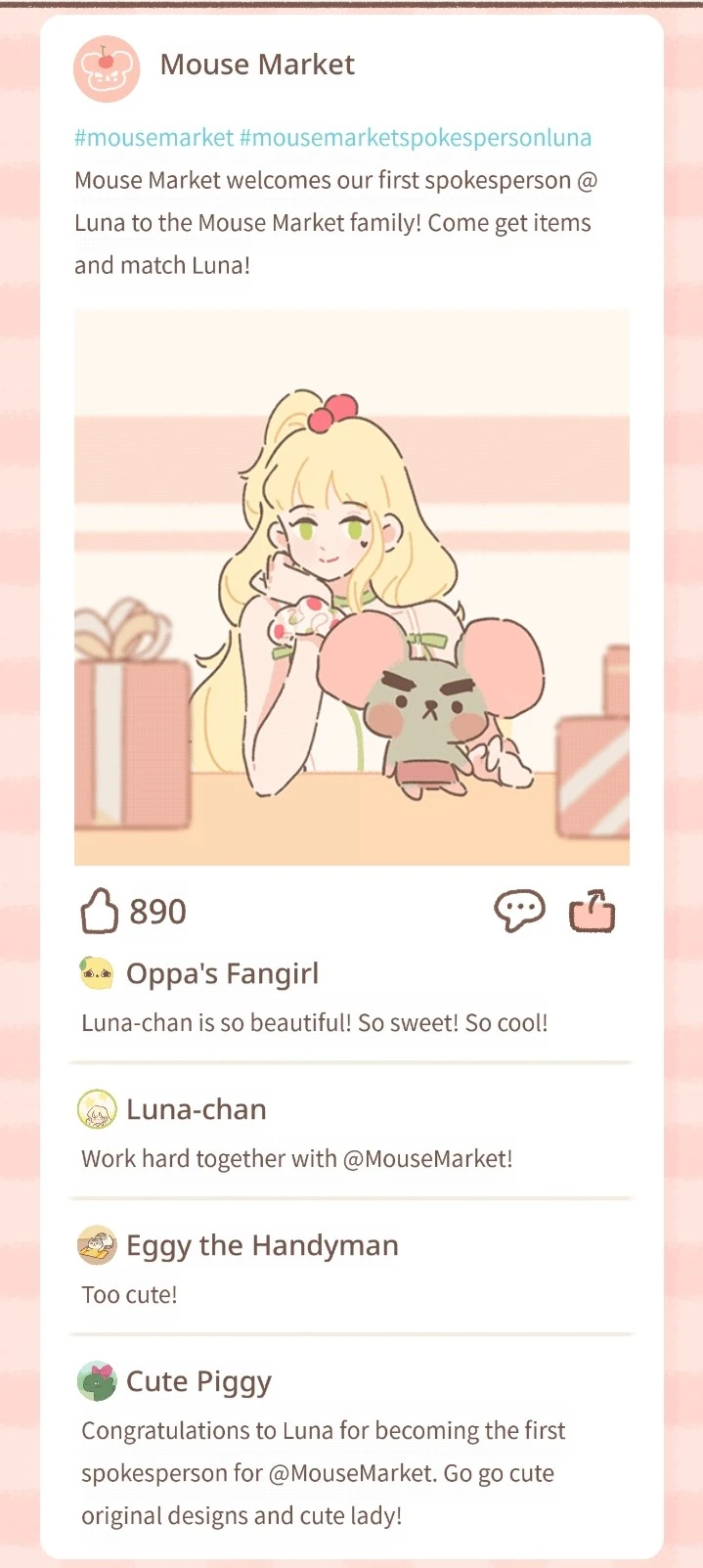Open the #mousemarketspokespersonluna hashtag

pyautogui.click(x=416, y=138)
